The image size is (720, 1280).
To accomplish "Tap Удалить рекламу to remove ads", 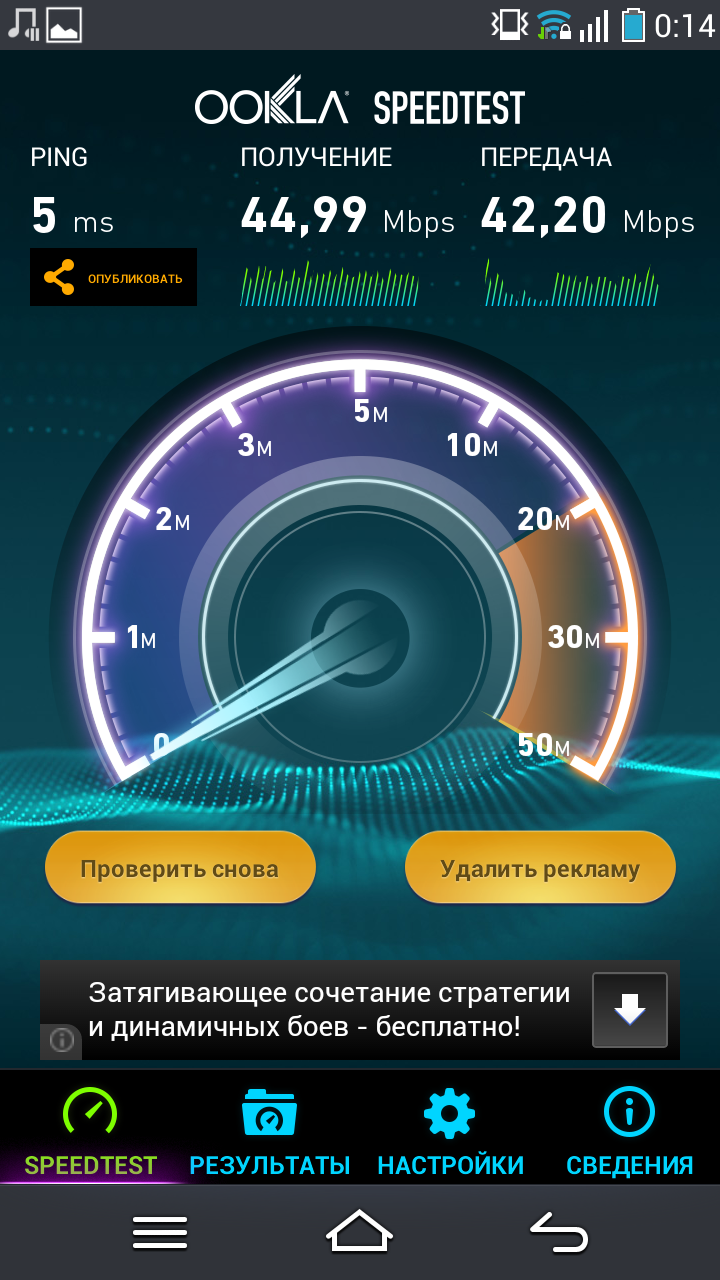I will [540, 868].
